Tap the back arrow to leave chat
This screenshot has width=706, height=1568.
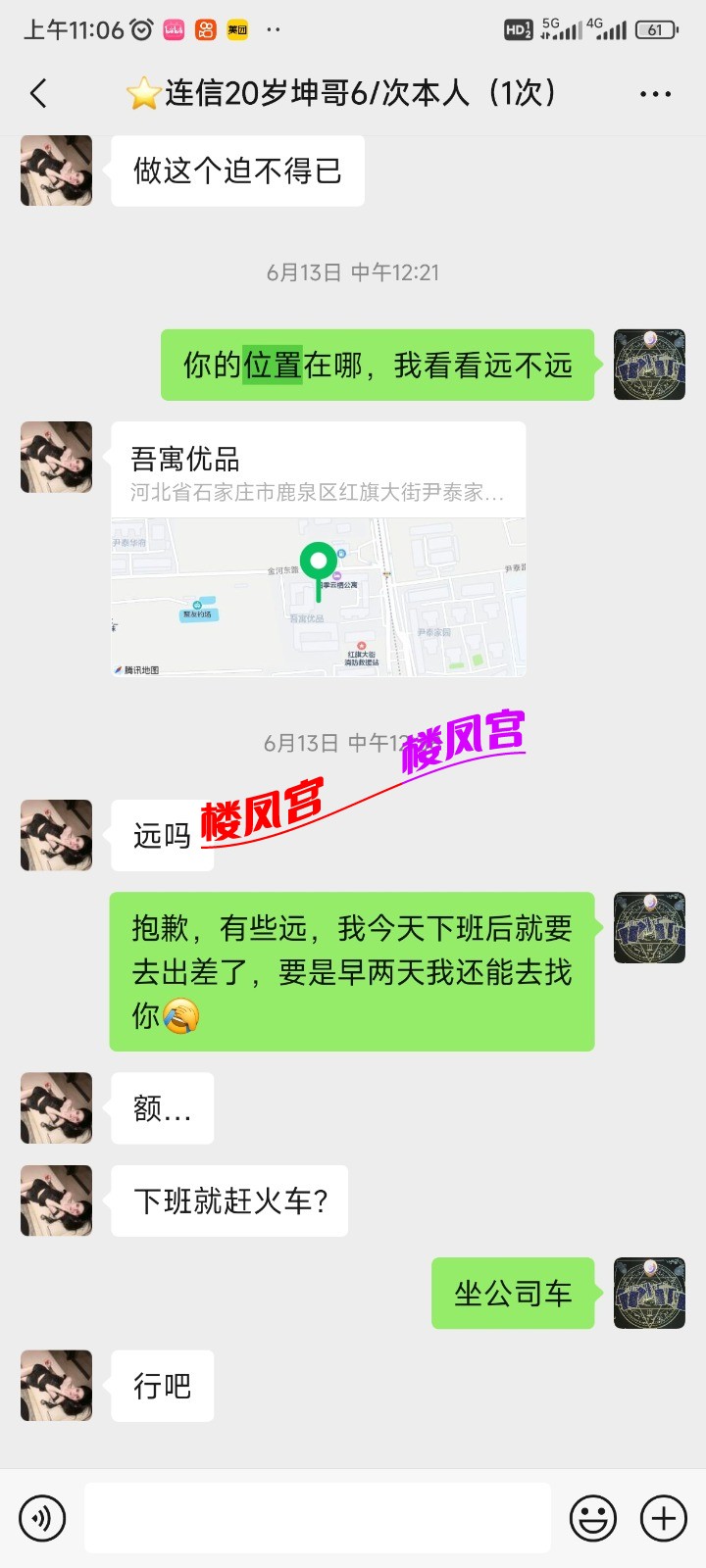(38, 93)
